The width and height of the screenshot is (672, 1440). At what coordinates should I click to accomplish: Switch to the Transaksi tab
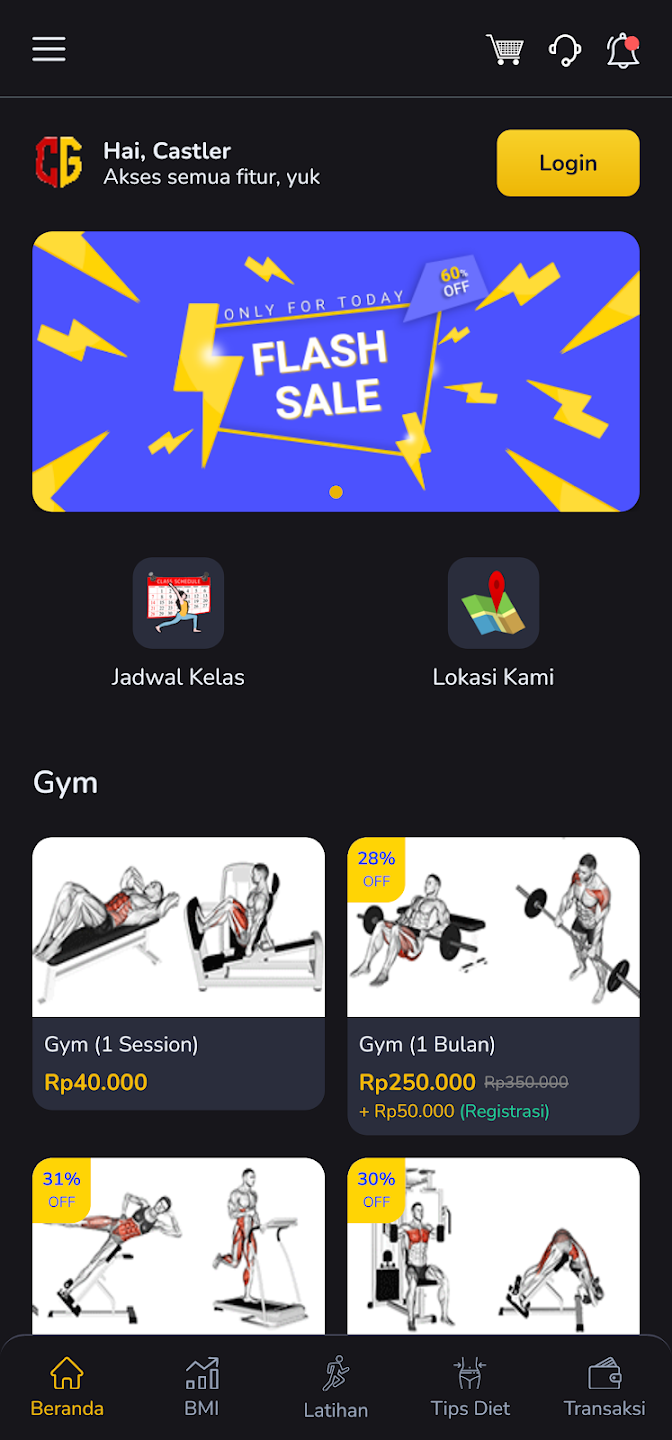pyautogui.click(x=604, y=1388)
